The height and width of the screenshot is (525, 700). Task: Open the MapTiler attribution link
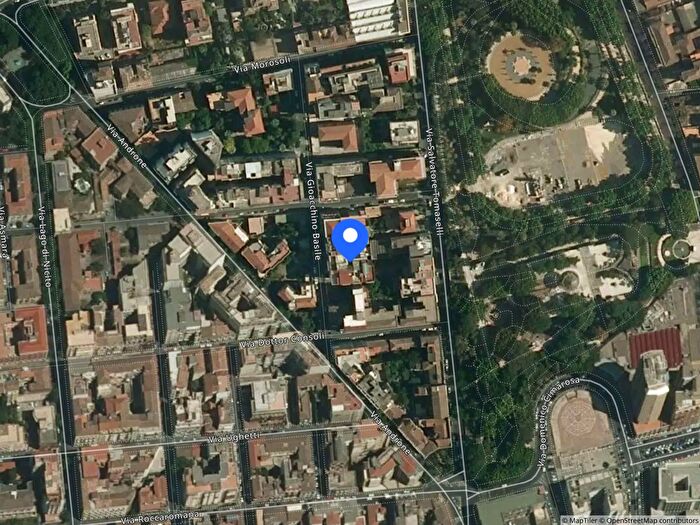(x=583, y=519)
